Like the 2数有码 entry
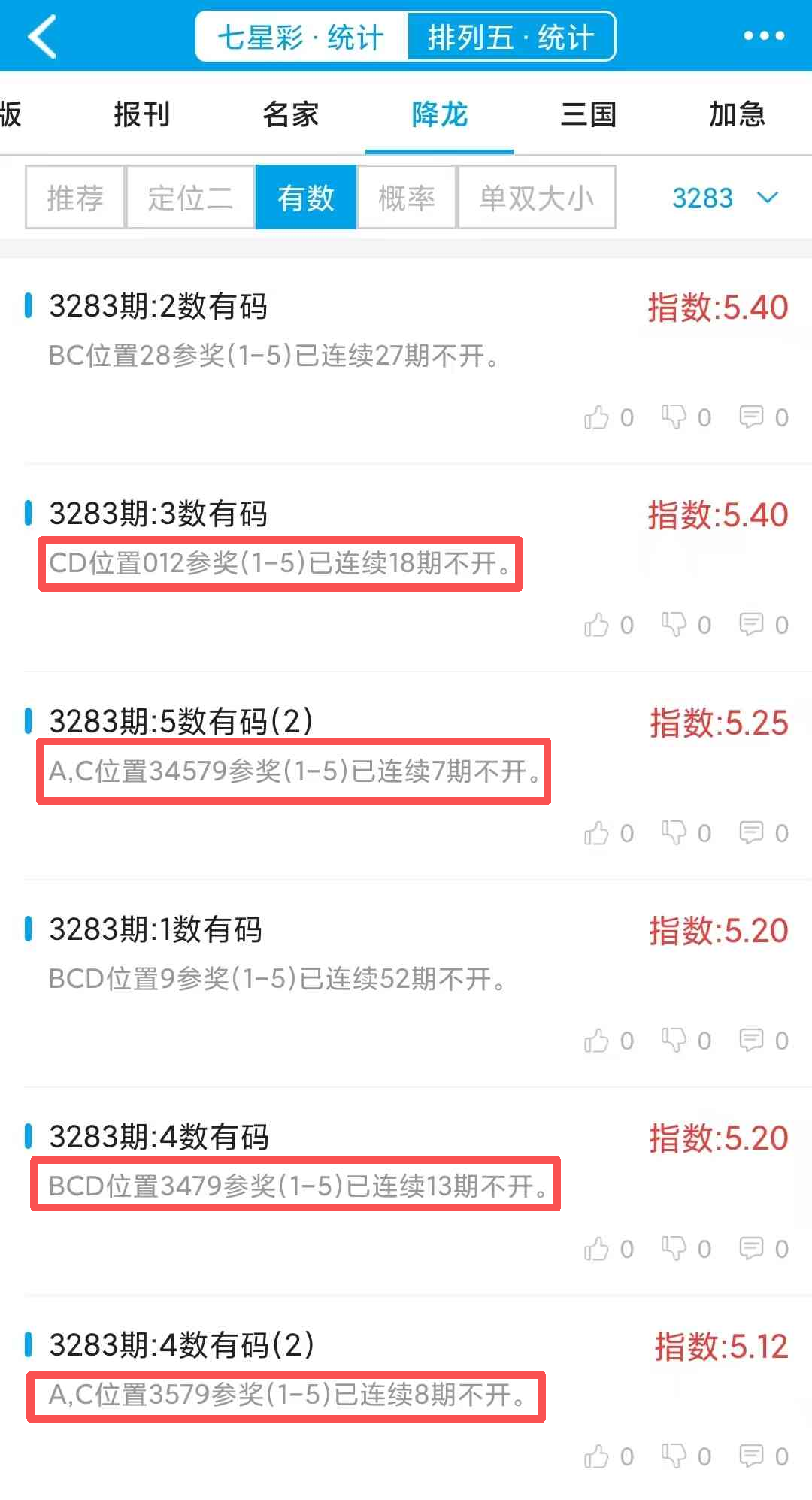The width and height of the screenshot is (812, 1500). (597, 417)
